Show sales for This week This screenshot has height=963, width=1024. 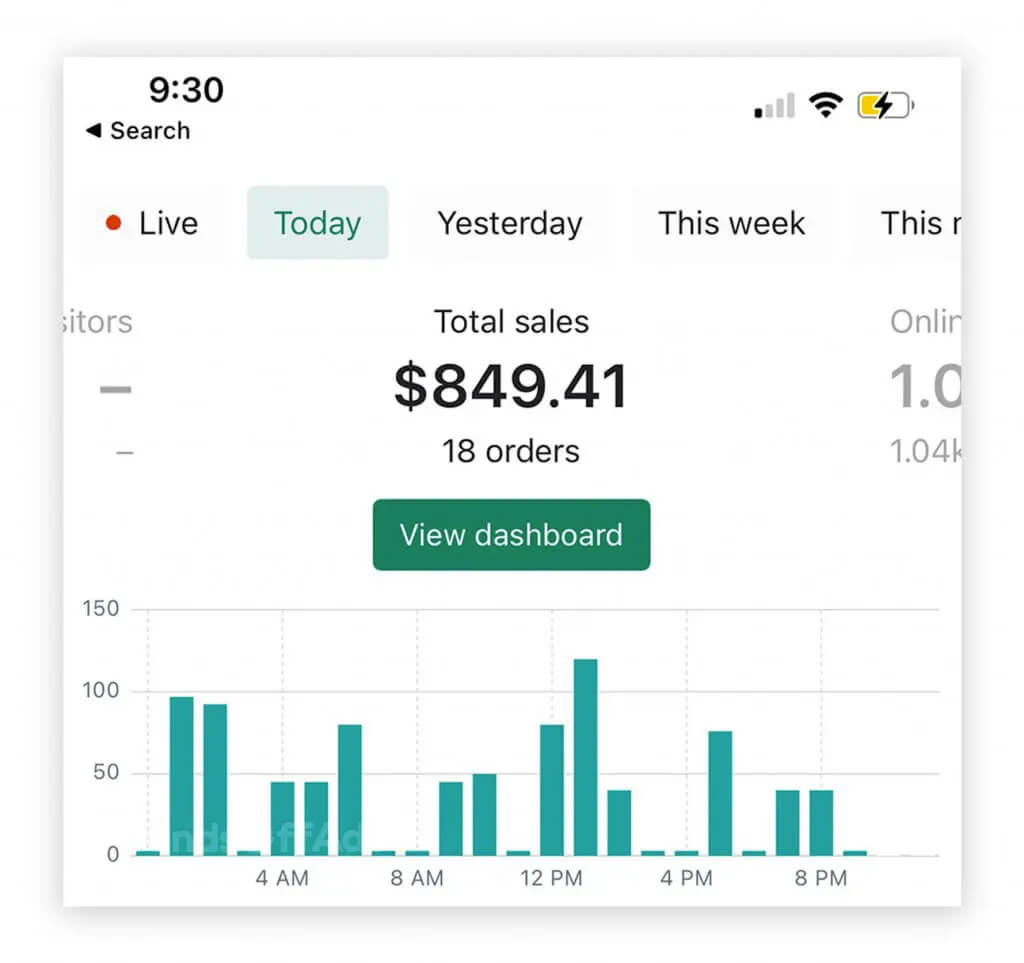731,223
